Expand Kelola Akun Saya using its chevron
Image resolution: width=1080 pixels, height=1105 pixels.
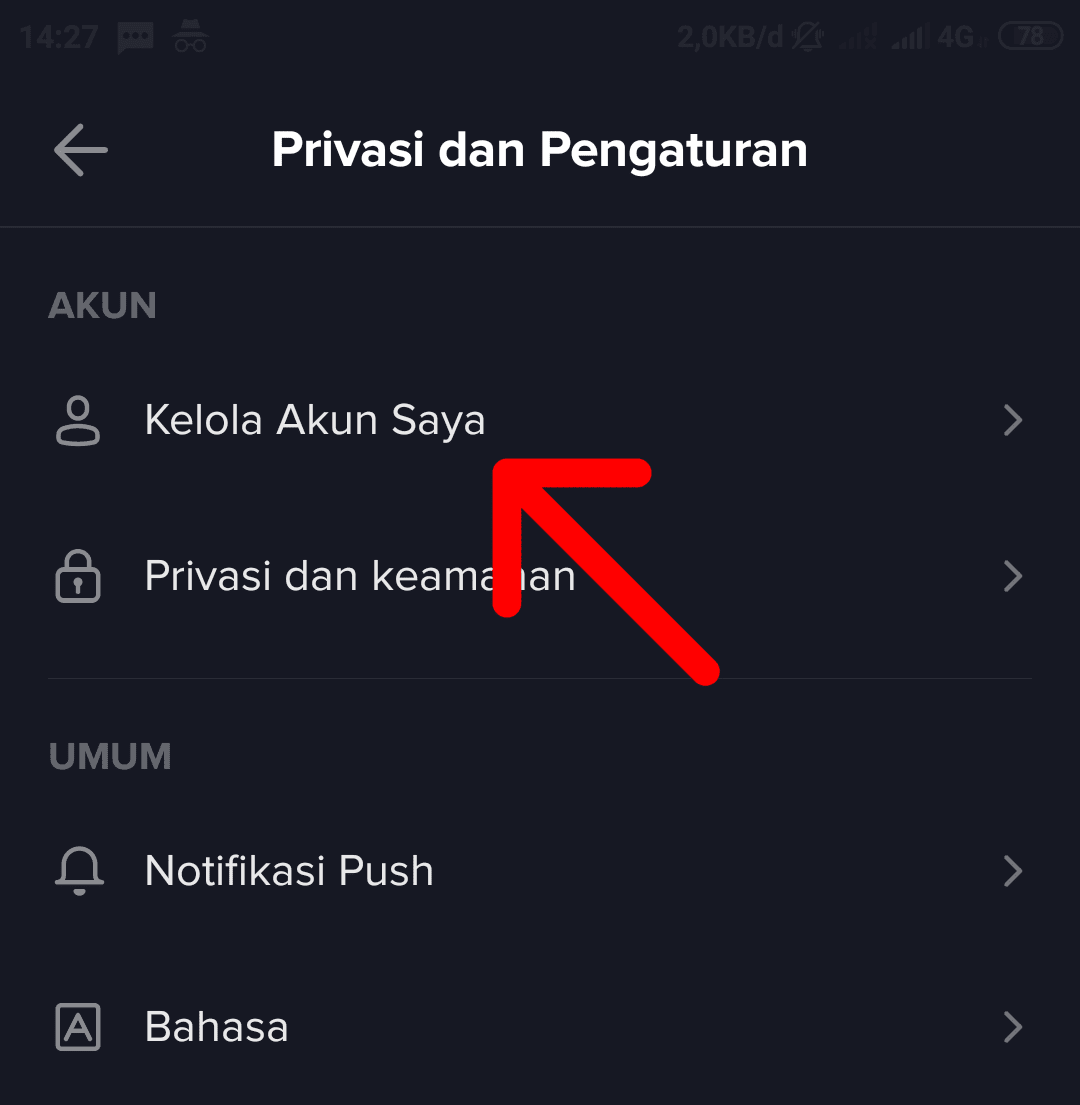(x=1013, y=420)
